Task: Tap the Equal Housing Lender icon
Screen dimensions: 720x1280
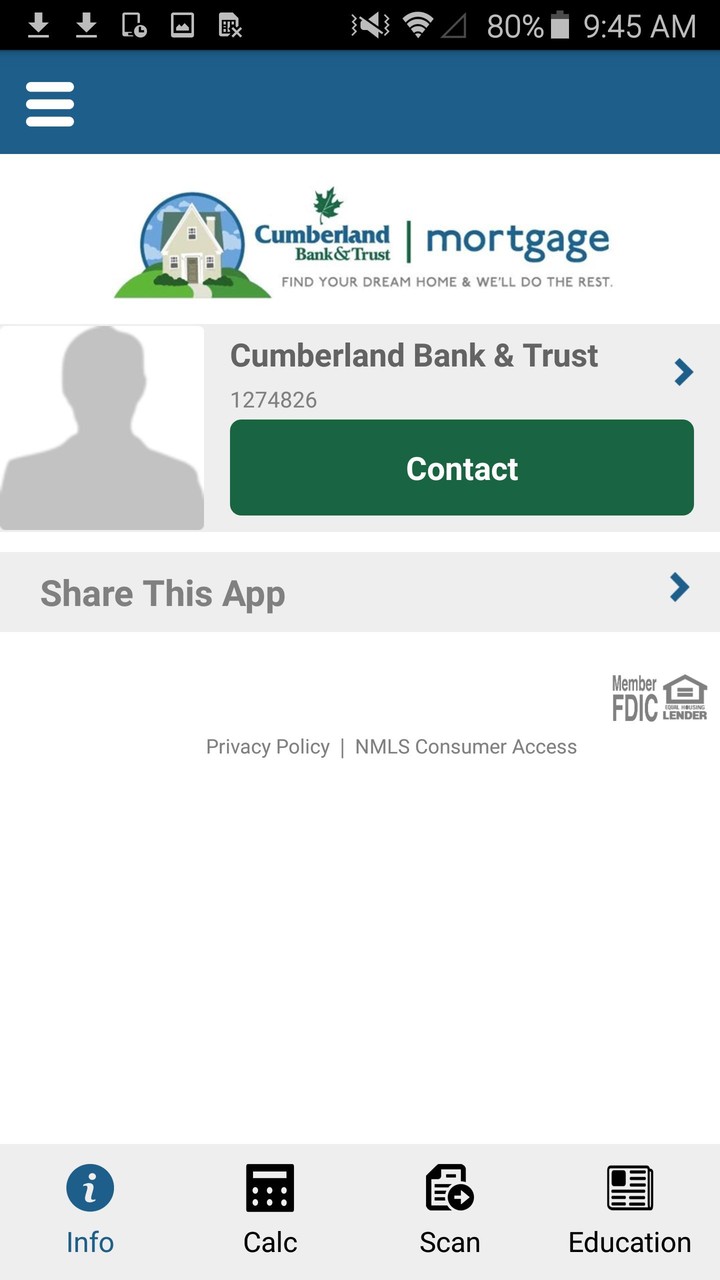Action: click(686, 695)
